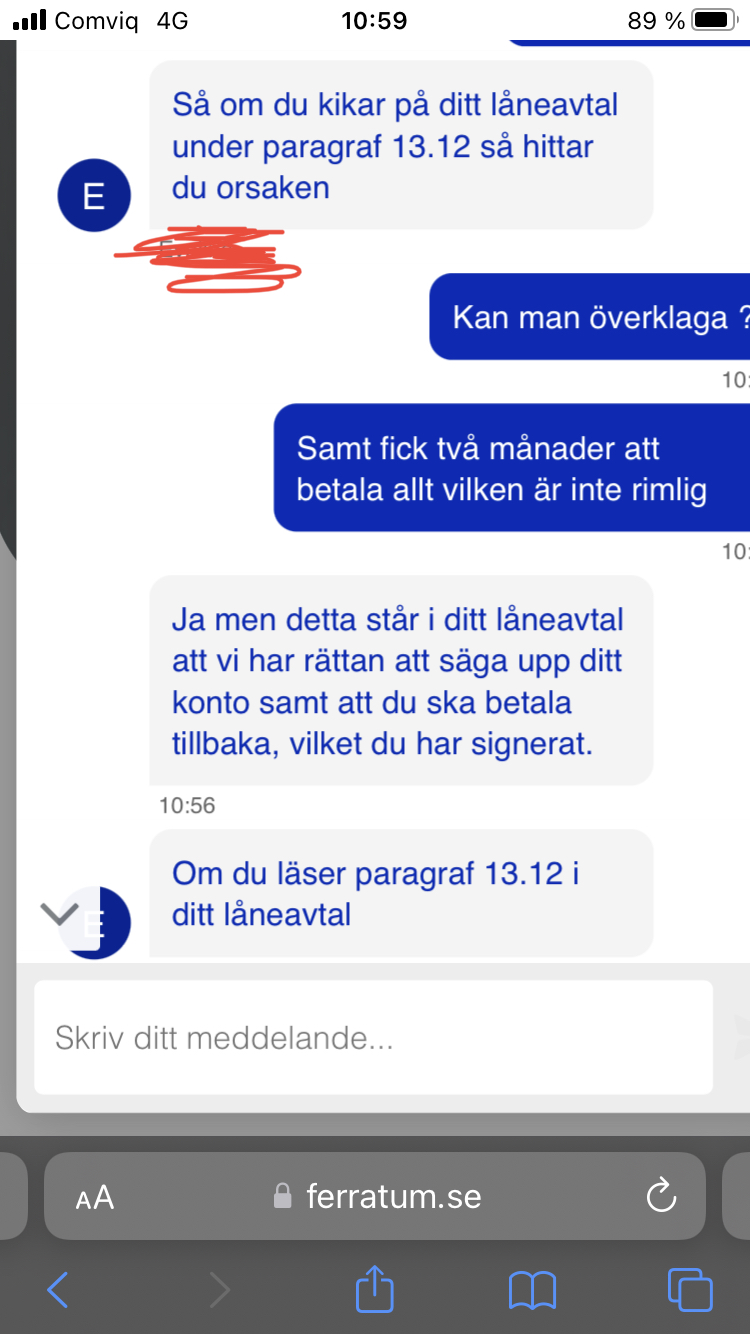Collapse chat with the down chevron
750x1334 pixels.
[59, 913]
